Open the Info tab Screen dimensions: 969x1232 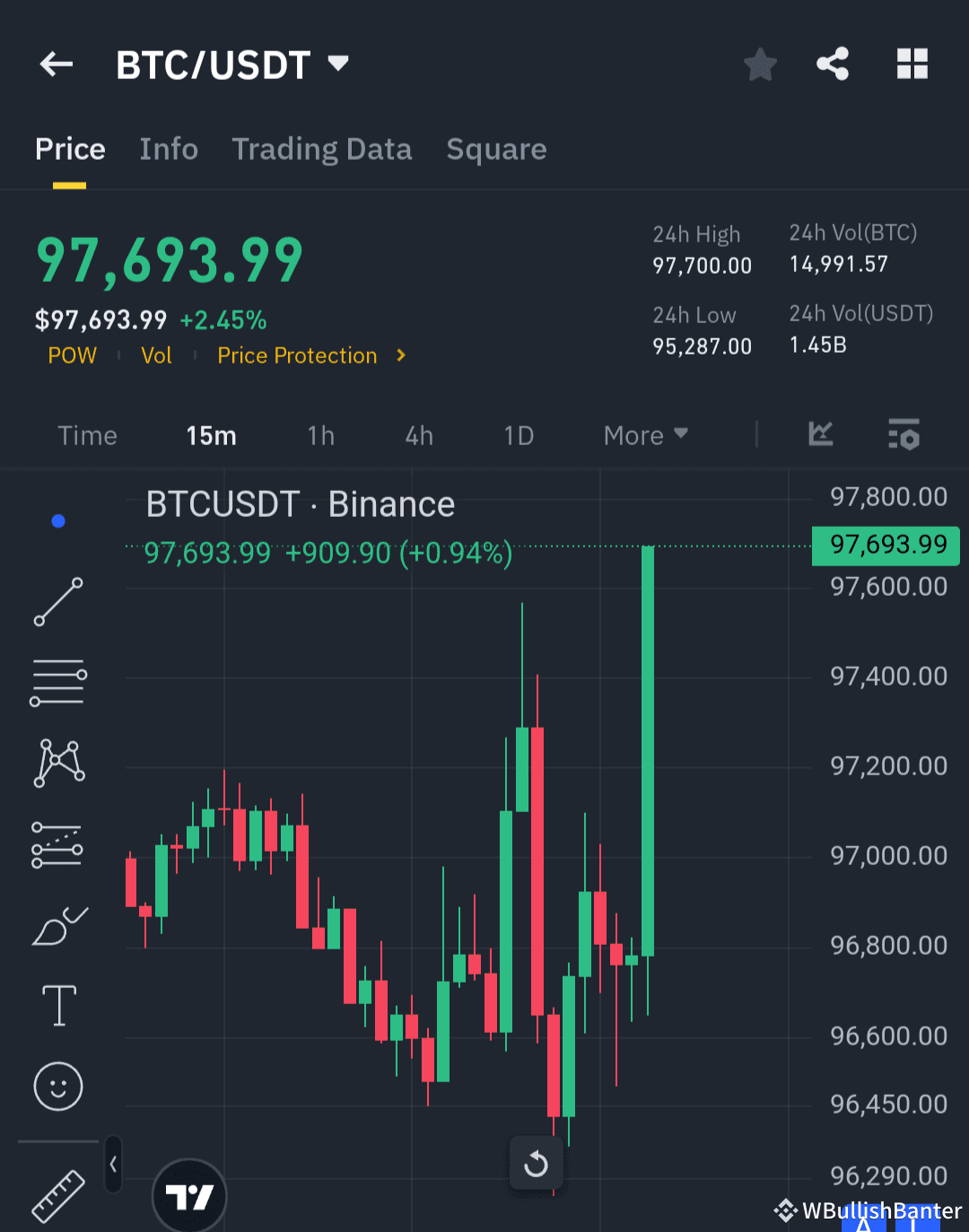(x=169, y=149)
